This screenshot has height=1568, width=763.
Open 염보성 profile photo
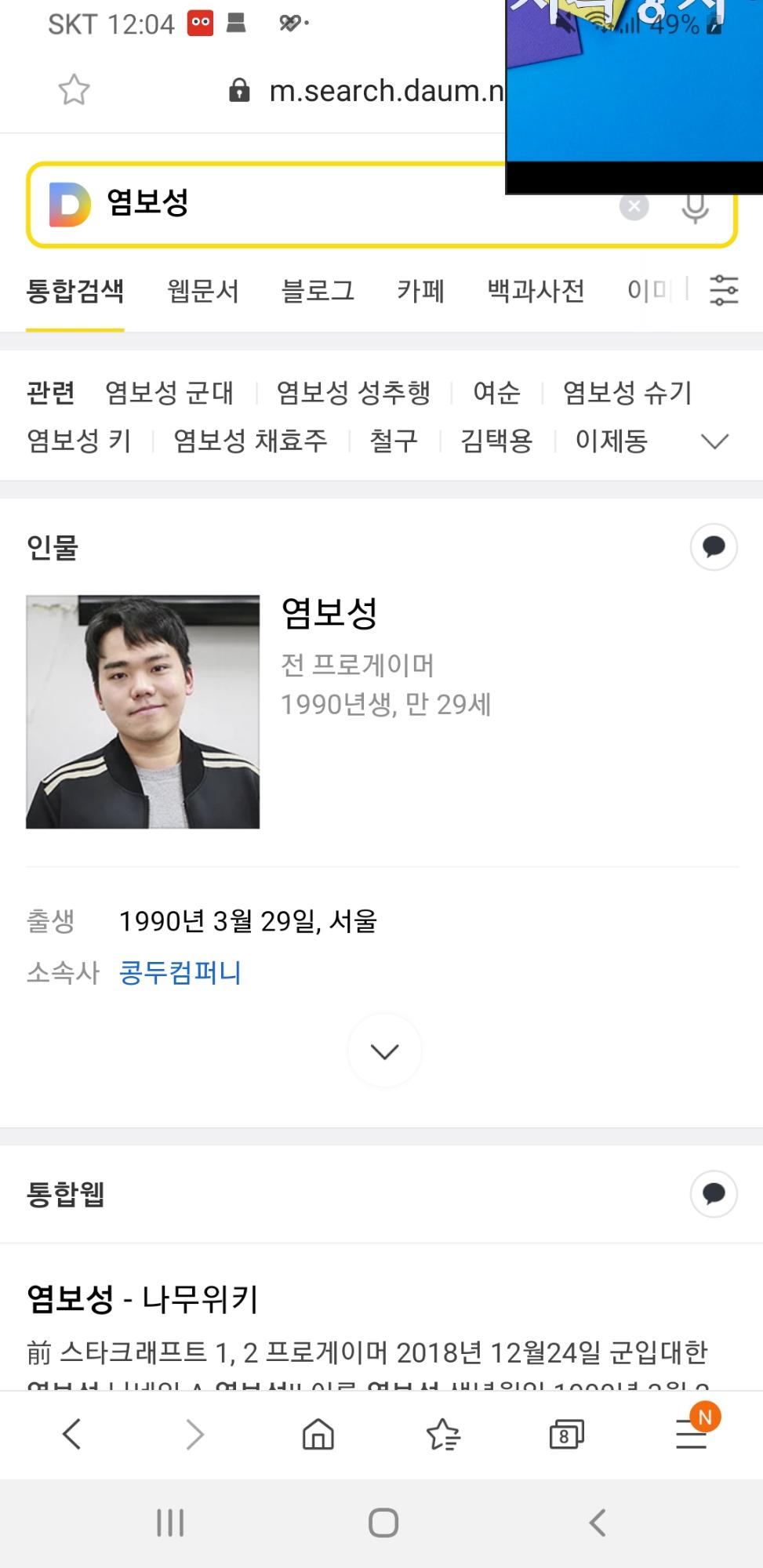point(143,711)
